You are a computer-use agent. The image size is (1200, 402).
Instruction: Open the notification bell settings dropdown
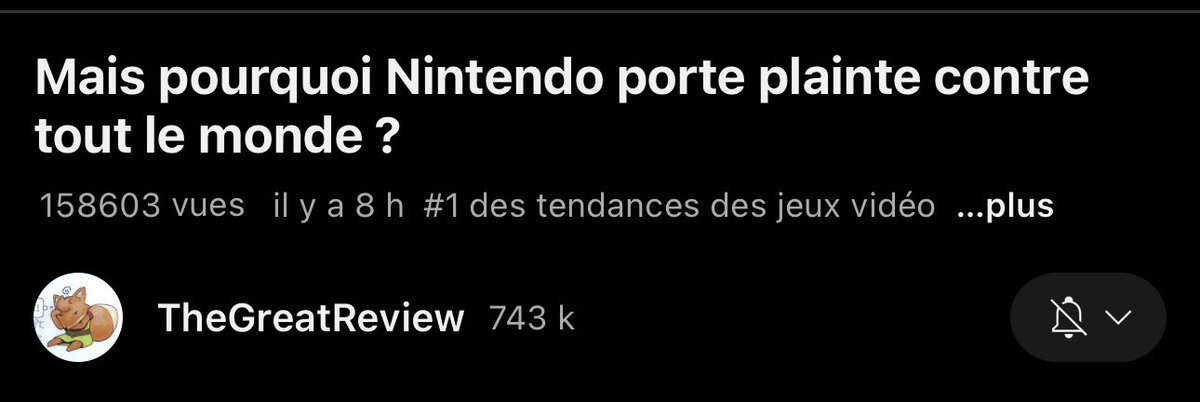(x=1088, y=318)
